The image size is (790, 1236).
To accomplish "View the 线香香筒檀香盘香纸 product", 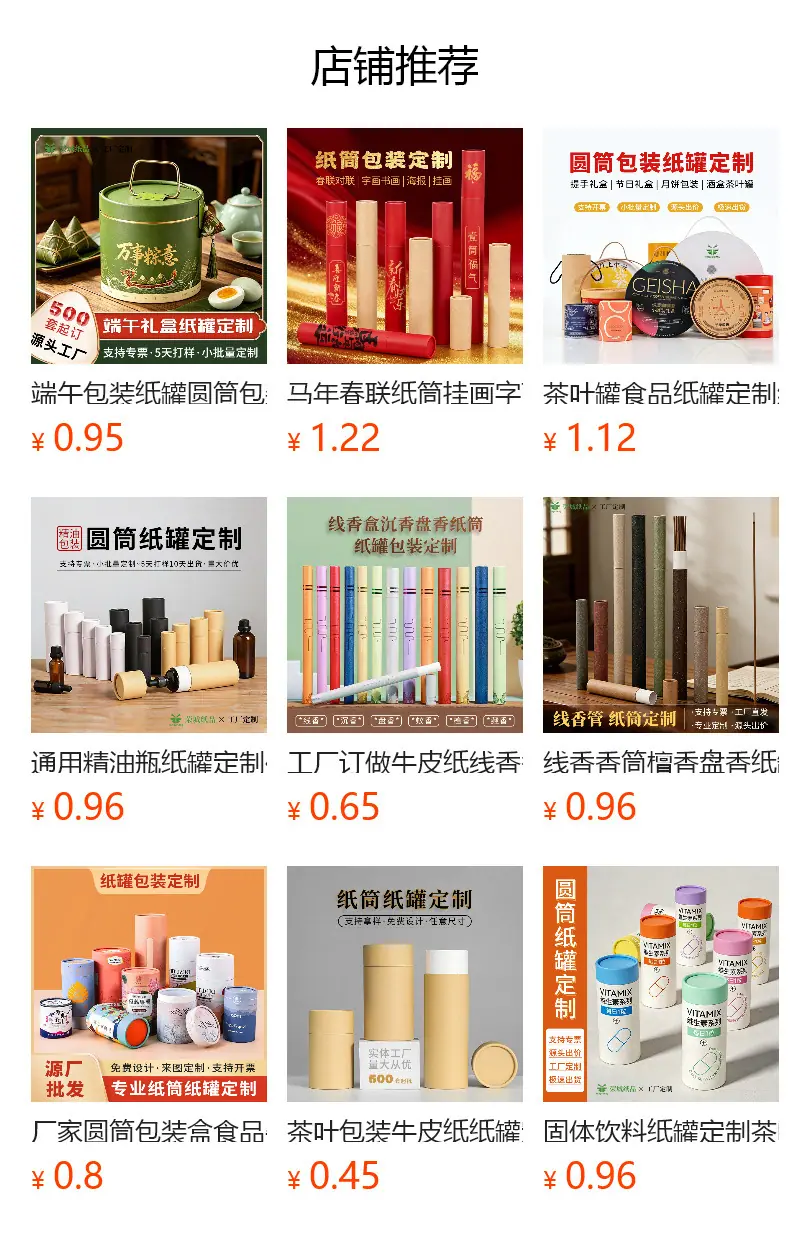I will (x=661, y=661).
